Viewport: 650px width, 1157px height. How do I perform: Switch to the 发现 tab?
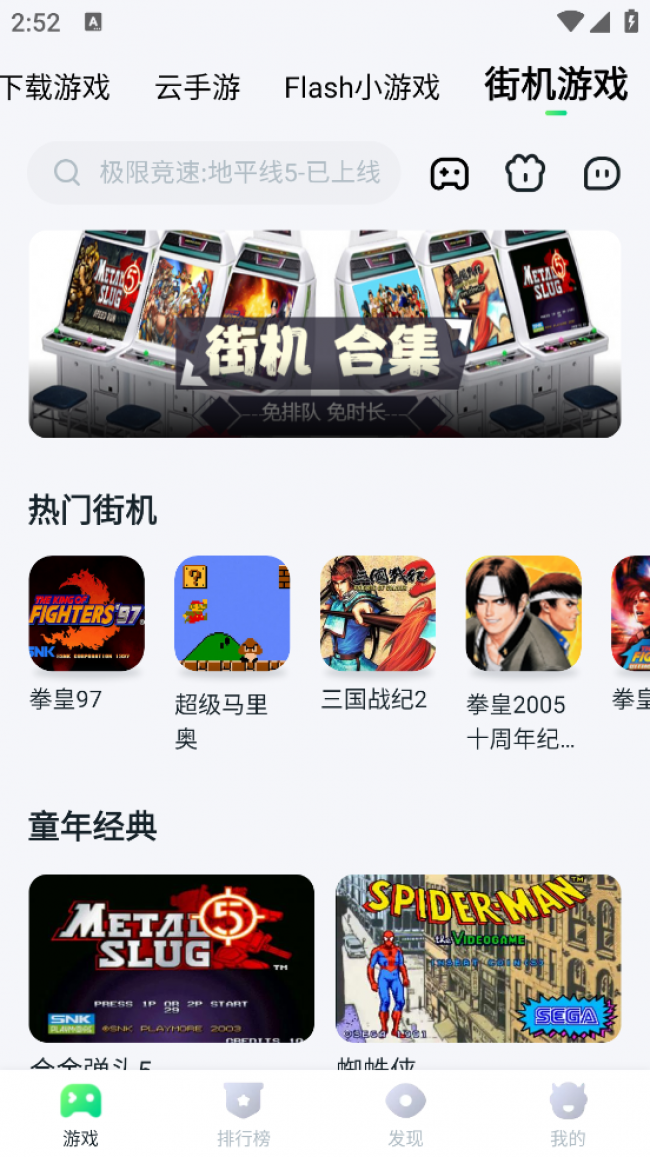click(406, 1115)
